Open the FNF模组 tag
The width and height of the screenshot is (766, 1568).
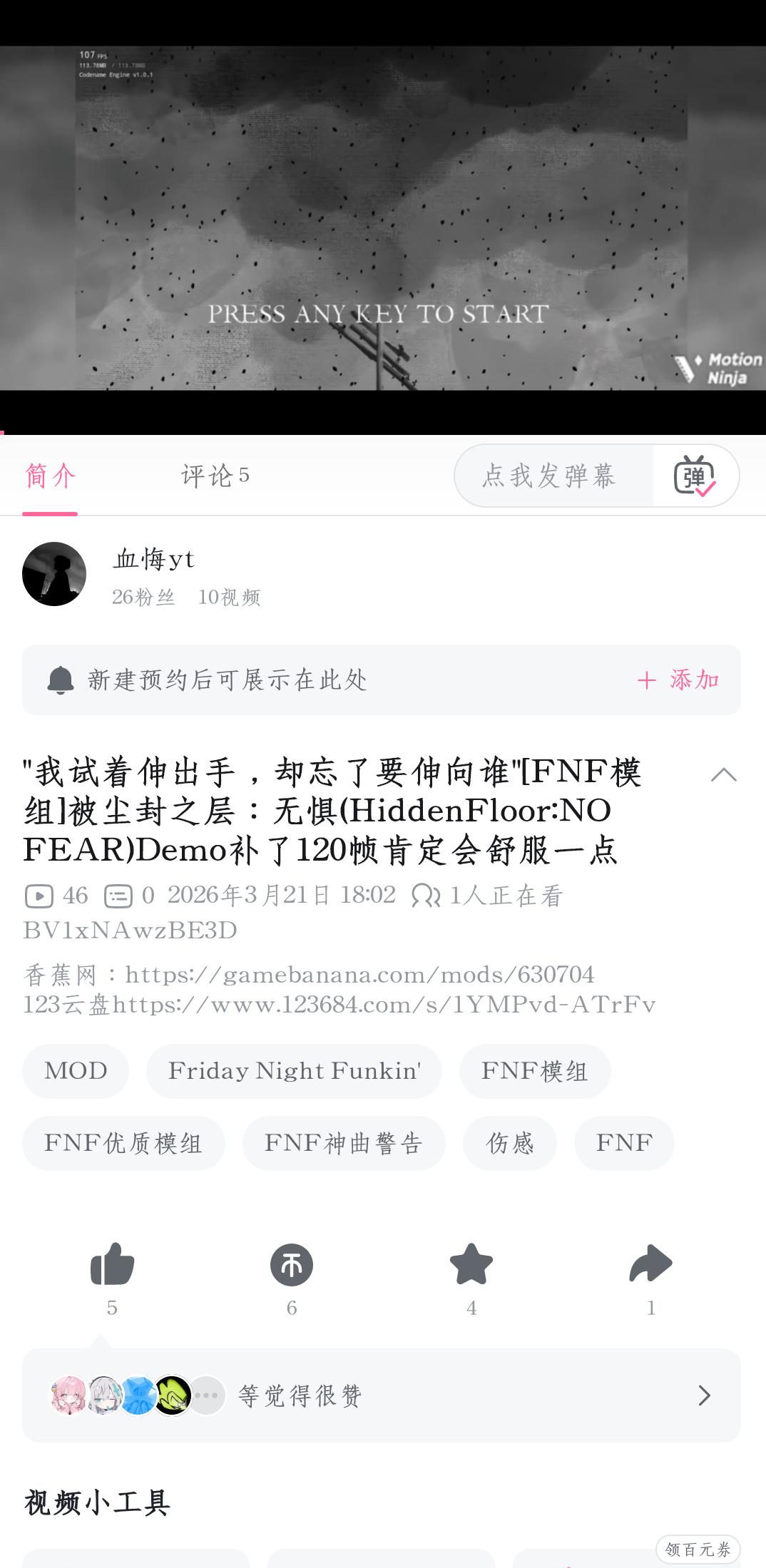pyautogui.click(x=534, y=1071)
